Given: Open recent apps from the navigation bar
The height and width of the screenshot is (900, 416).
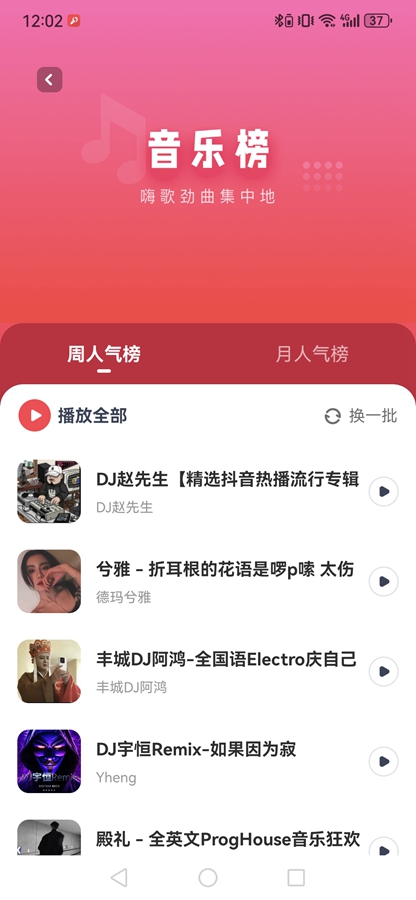Looking at the screenshot, I should [296, 878].
